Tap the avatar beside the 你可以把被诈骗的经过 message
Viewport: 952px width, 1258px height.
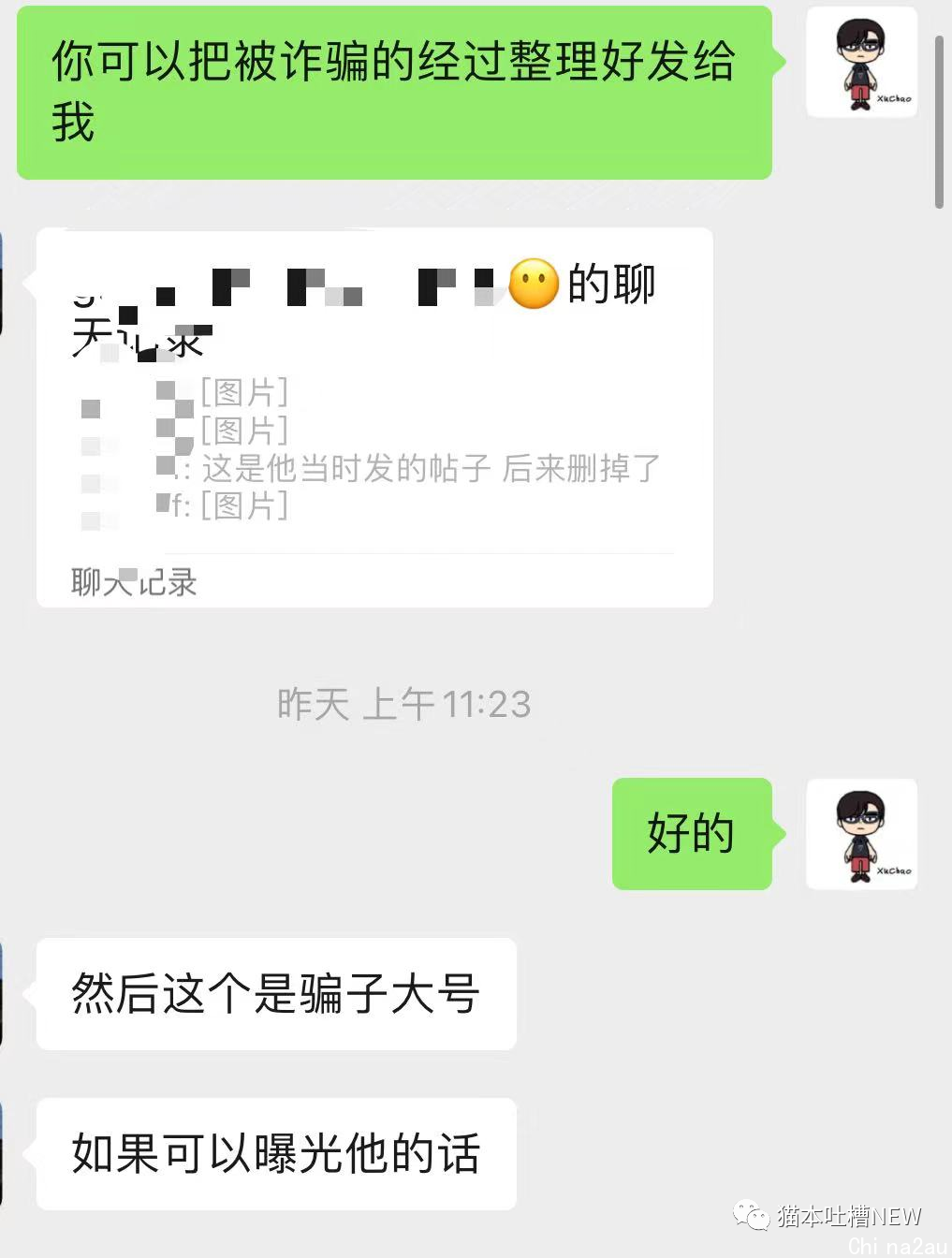coord(861,63)
